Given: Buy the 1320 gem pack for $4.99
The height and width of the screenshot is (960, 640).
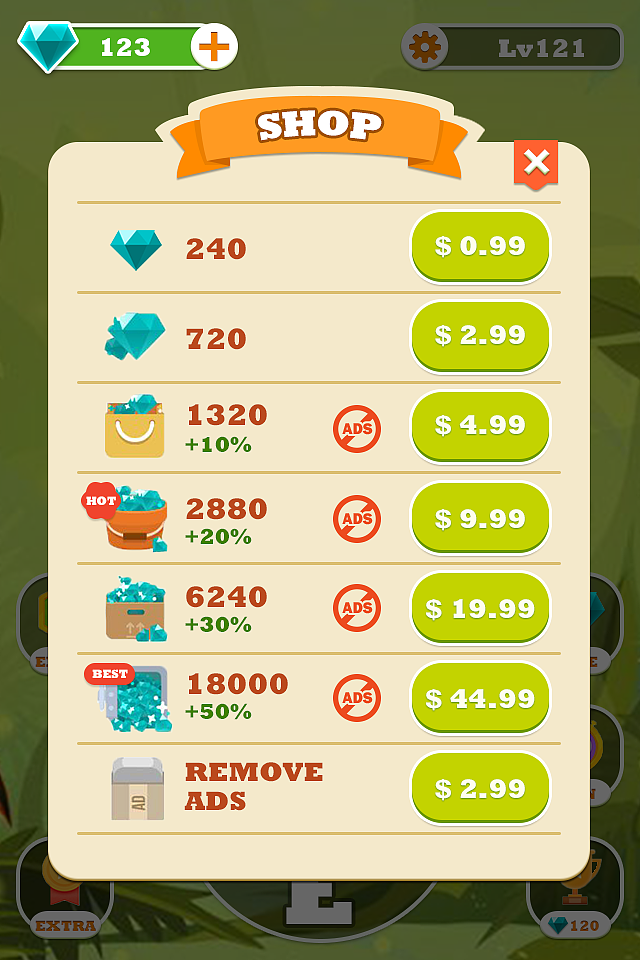Looking at the screenshot, I should (480, 426).
